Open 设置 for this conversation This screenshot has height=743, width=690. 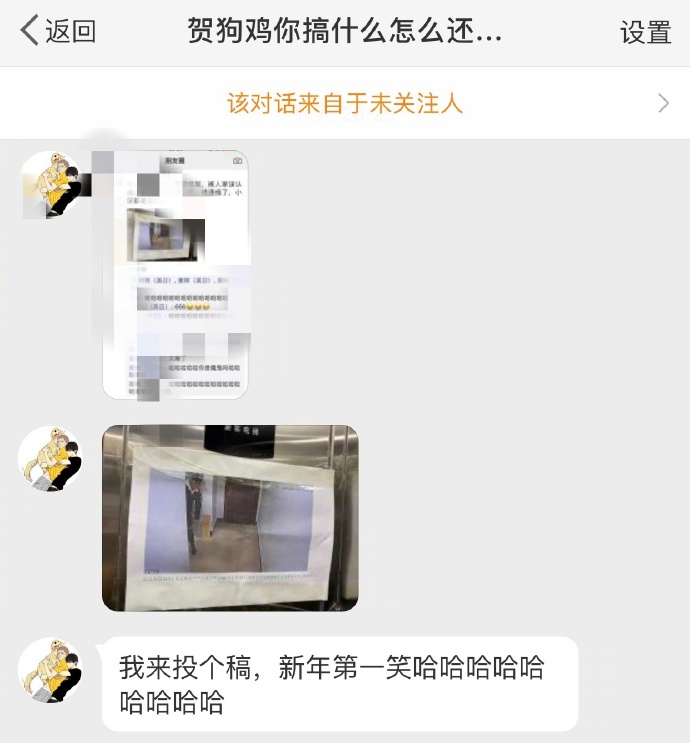pos(645,32)
